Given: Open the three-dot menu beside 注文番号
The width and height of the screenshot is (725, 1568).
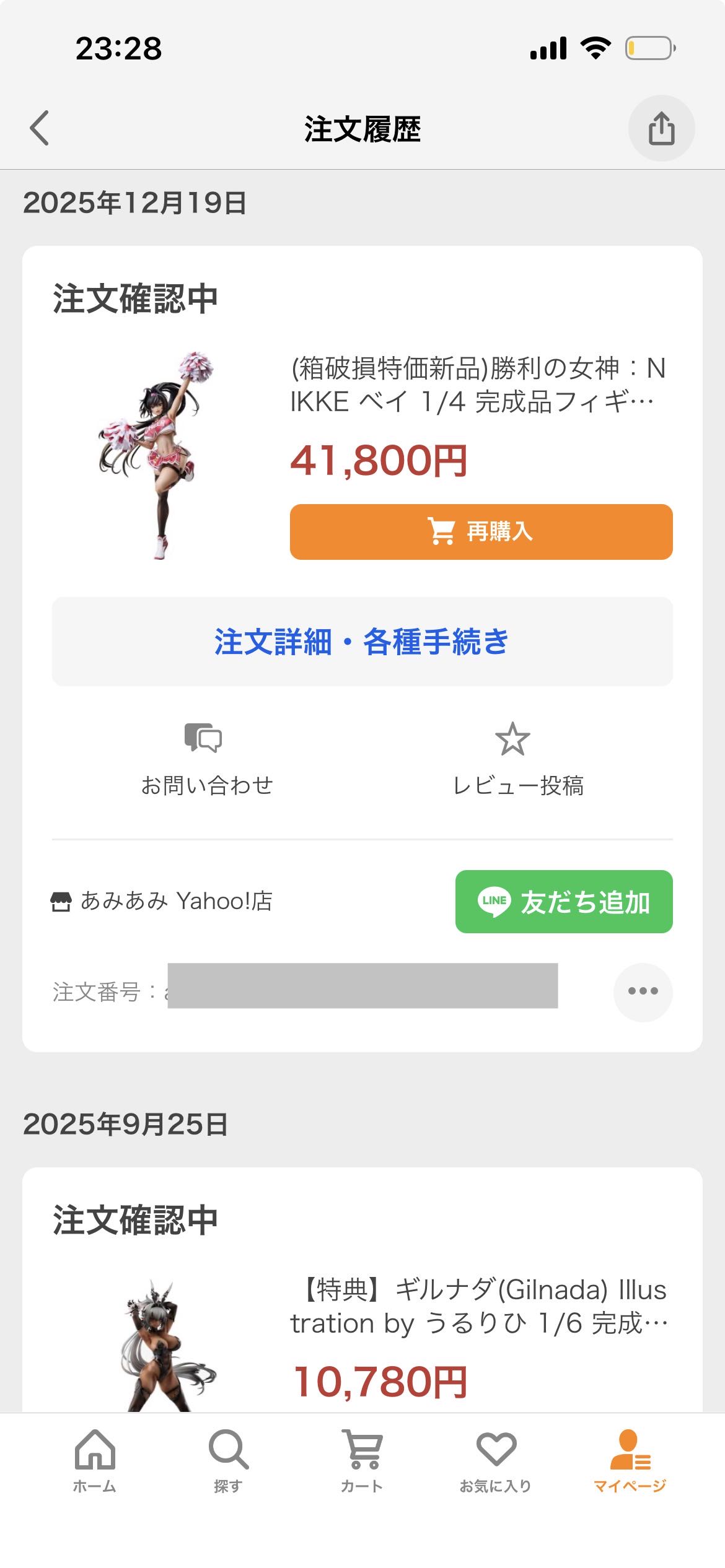Looking at the screenshot, I should 643,991.
